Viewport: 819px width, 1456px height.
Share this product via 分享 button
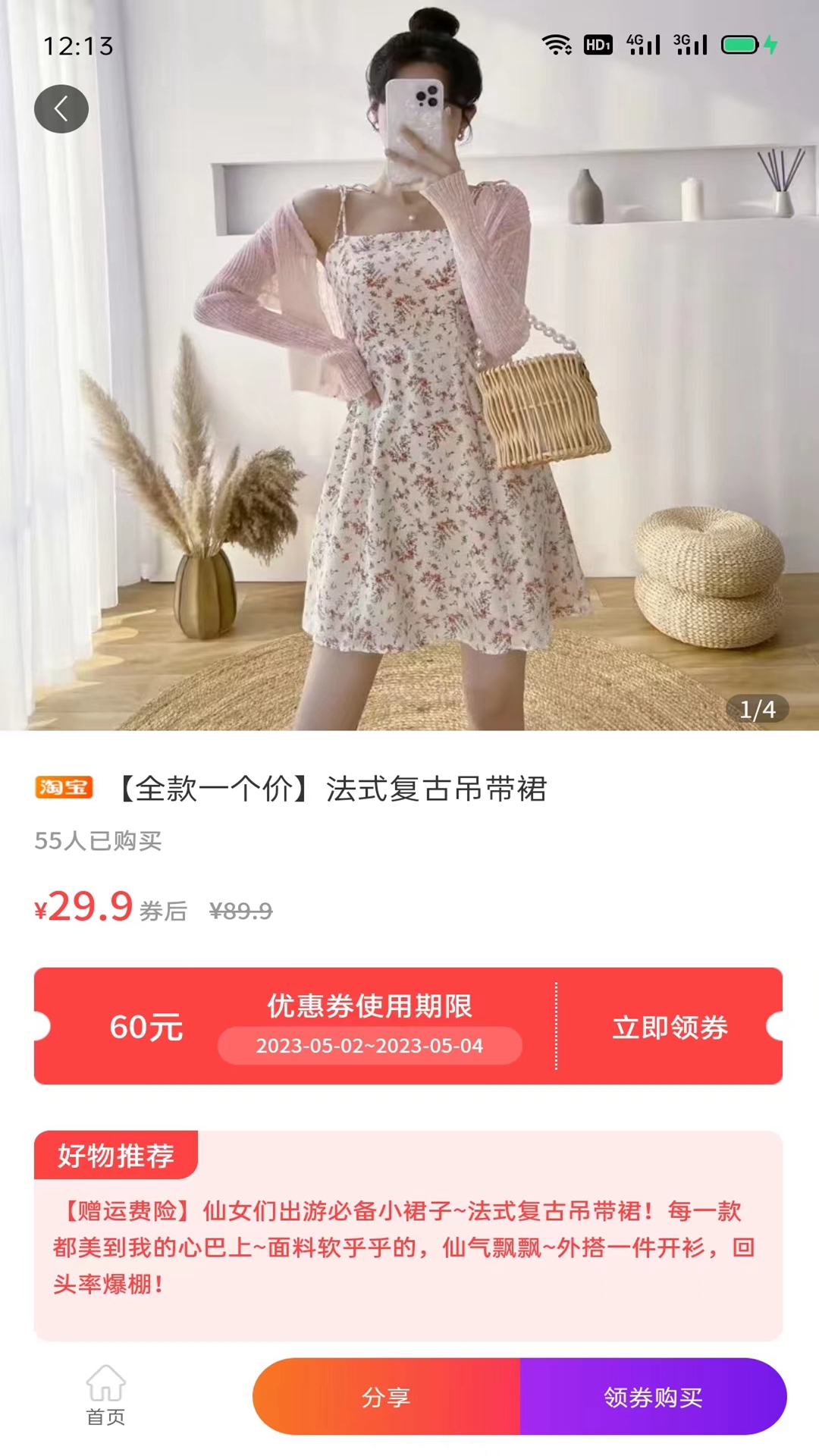[386, 1396]
